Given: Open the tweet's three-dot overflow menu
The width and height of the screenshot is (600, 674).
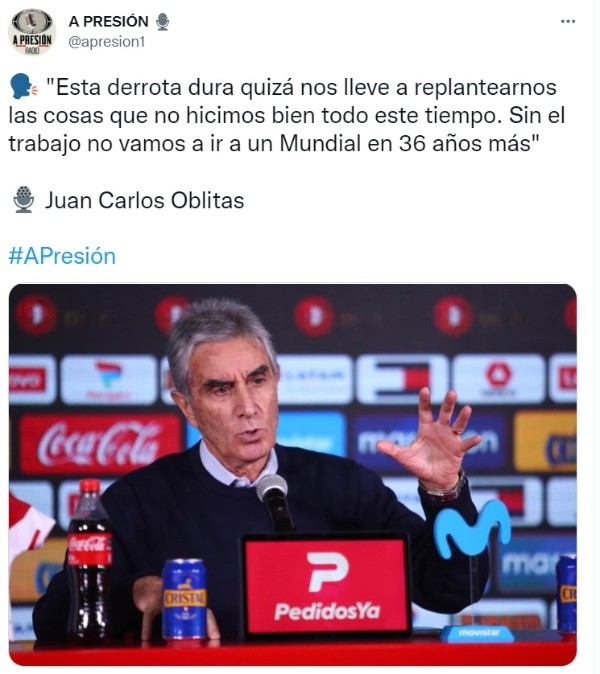Looking at the screenshot, I should click(567, 21).
